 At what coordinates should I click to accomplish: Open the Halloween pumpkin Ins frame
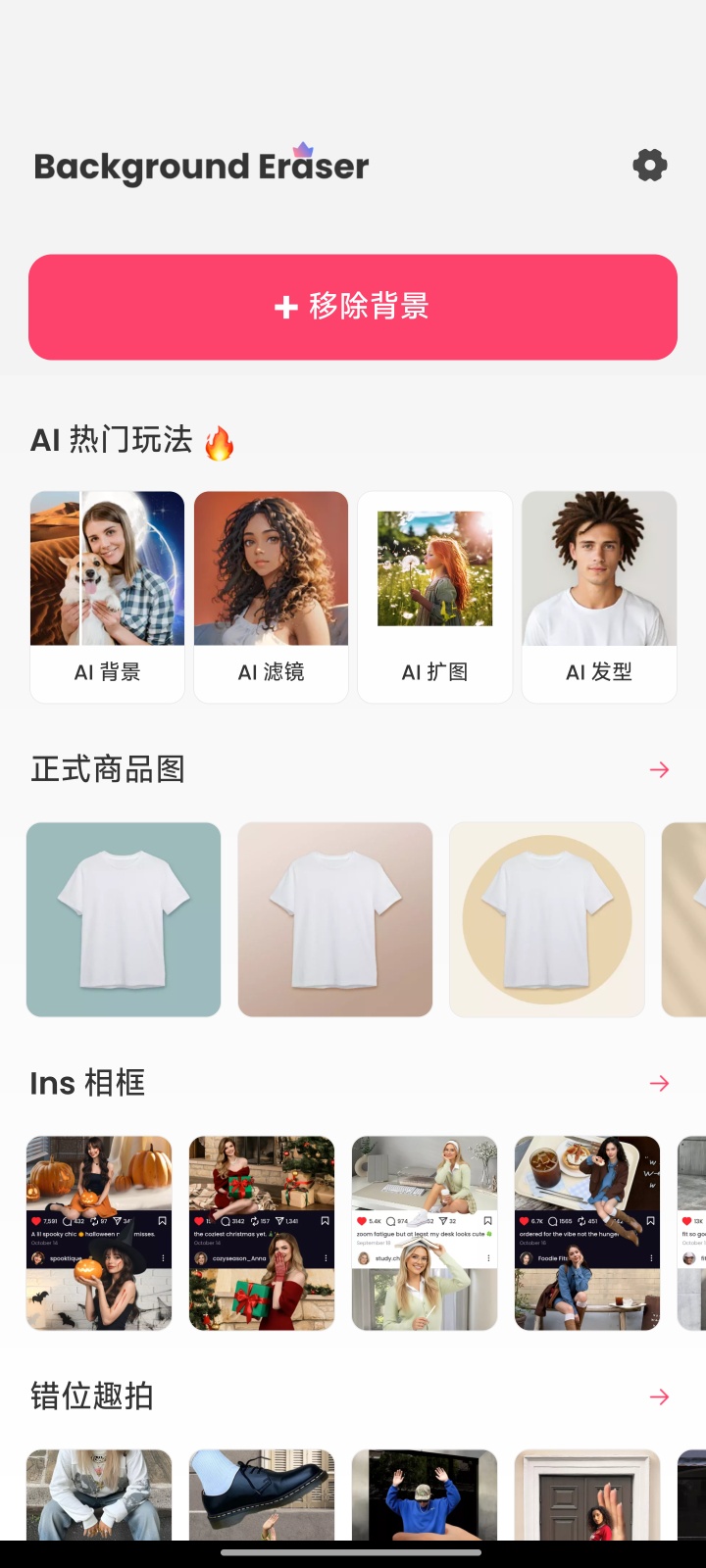pos(99,1233)
